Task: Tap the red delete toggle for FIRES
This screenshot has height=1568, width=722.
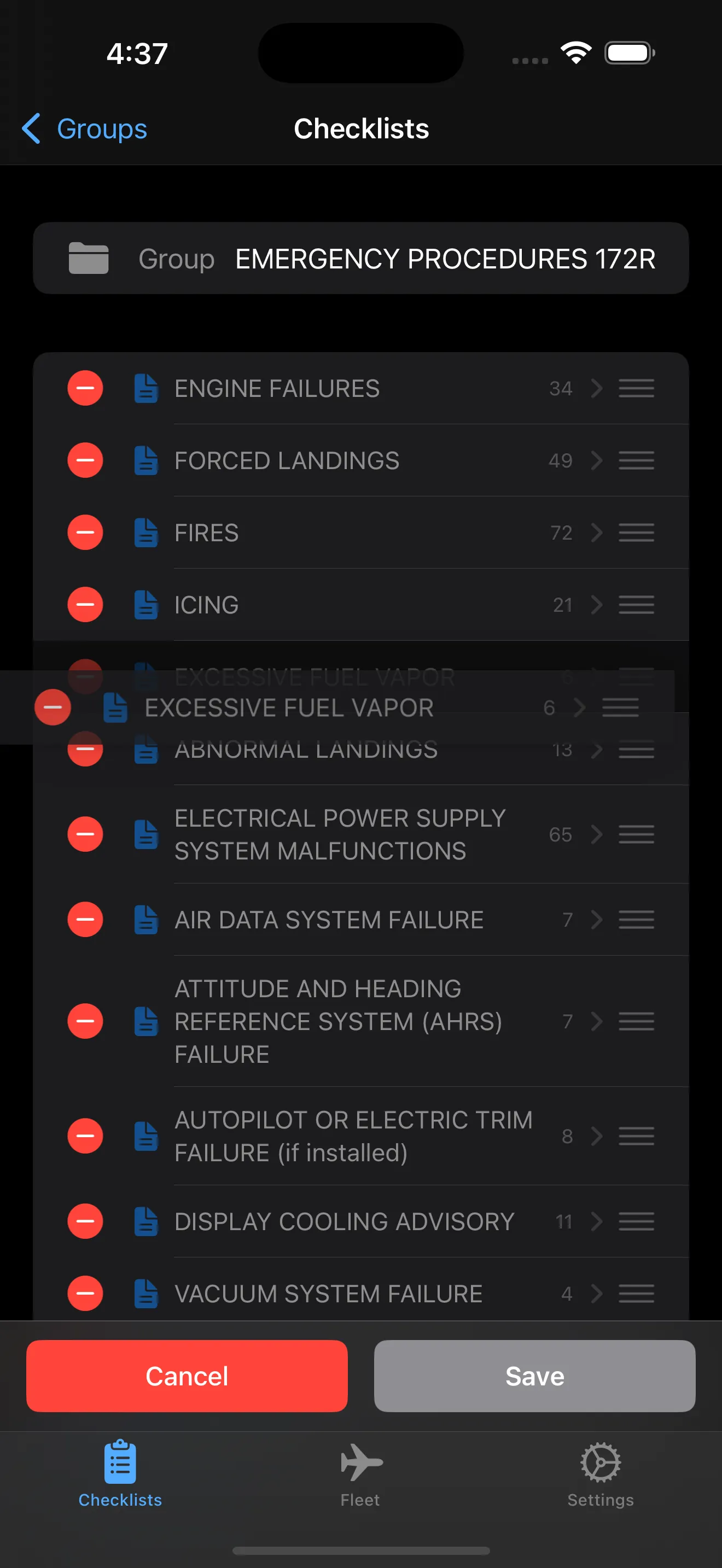Action: coord(85,532)
